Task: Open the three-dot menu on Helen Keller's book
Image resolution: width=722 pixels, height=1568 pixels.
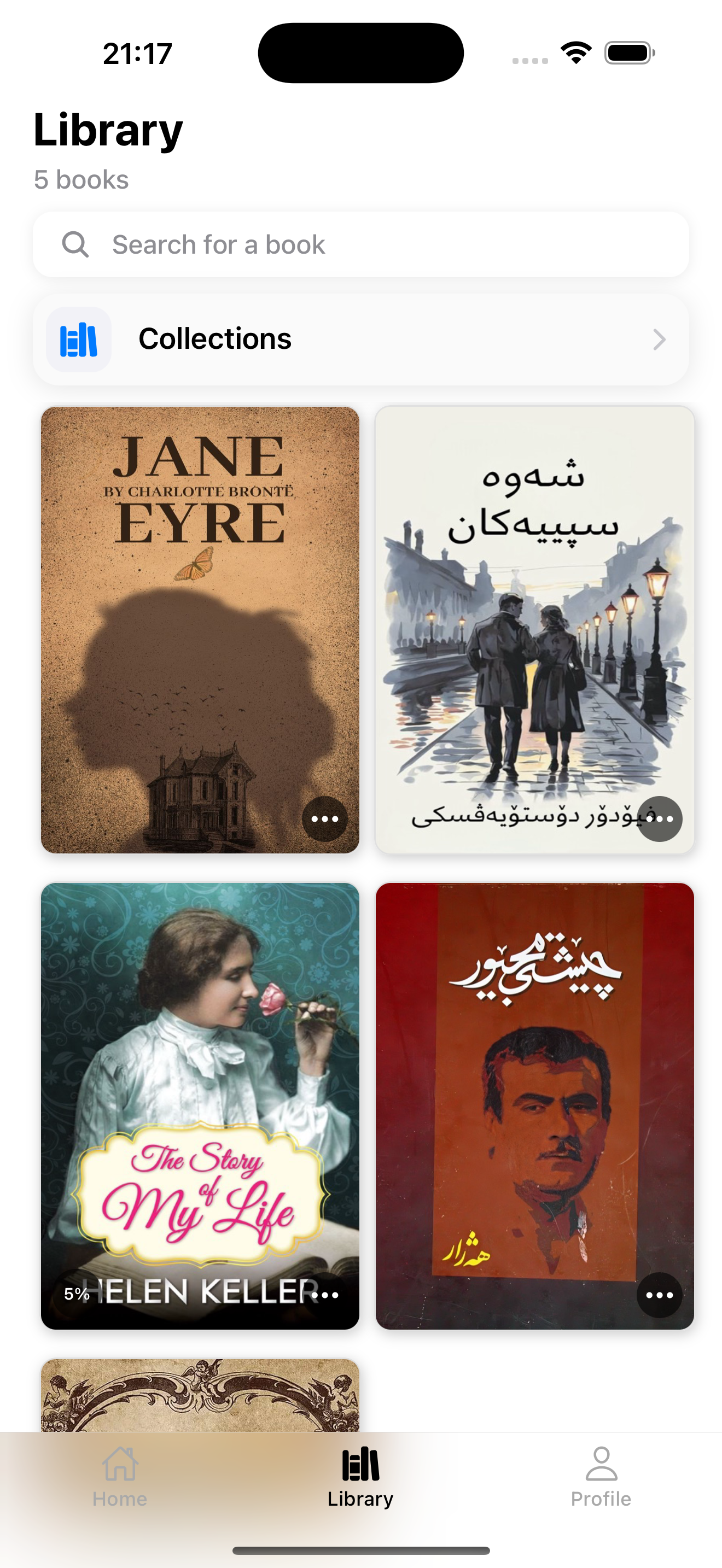Action: 324,1295
